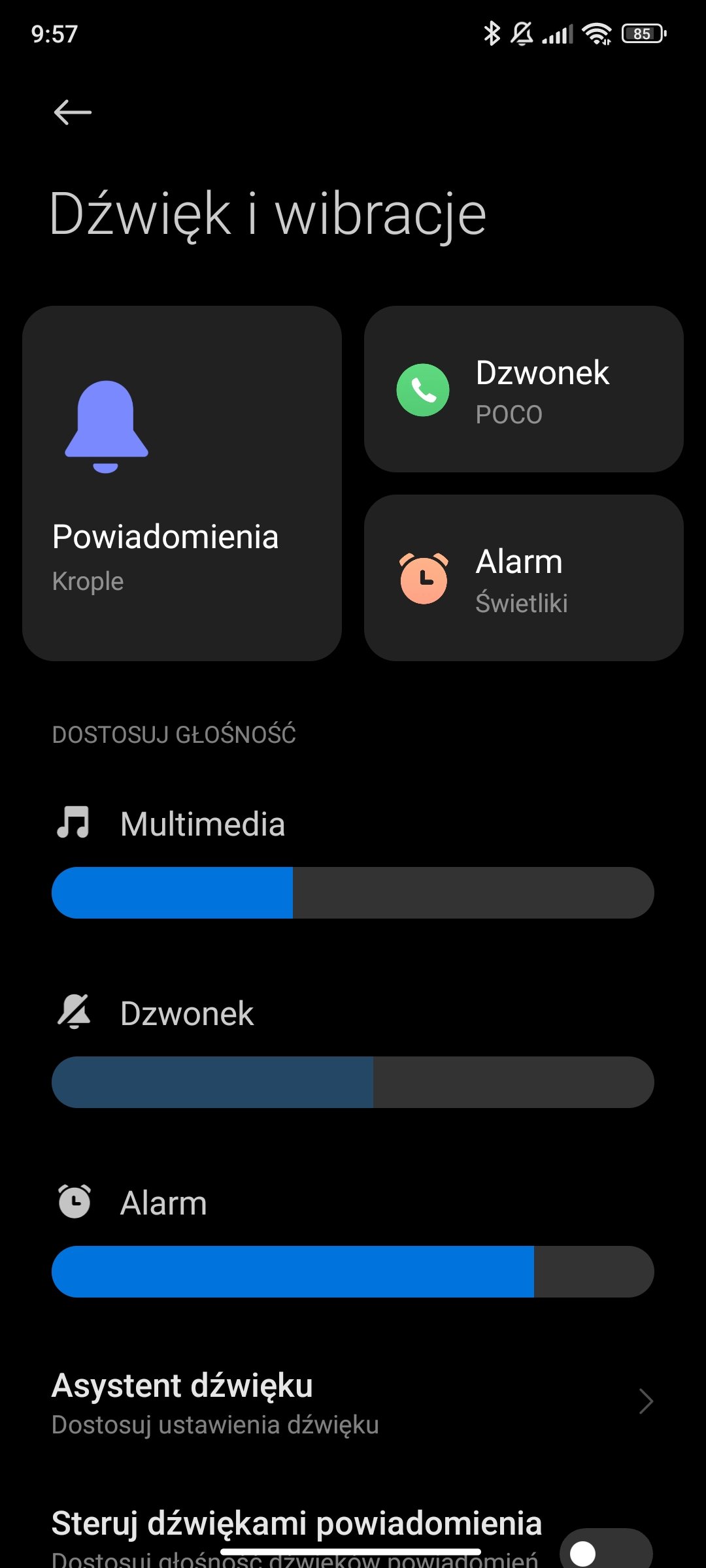Open Asystent dźwięku settings

click(x=353, y=1402)
